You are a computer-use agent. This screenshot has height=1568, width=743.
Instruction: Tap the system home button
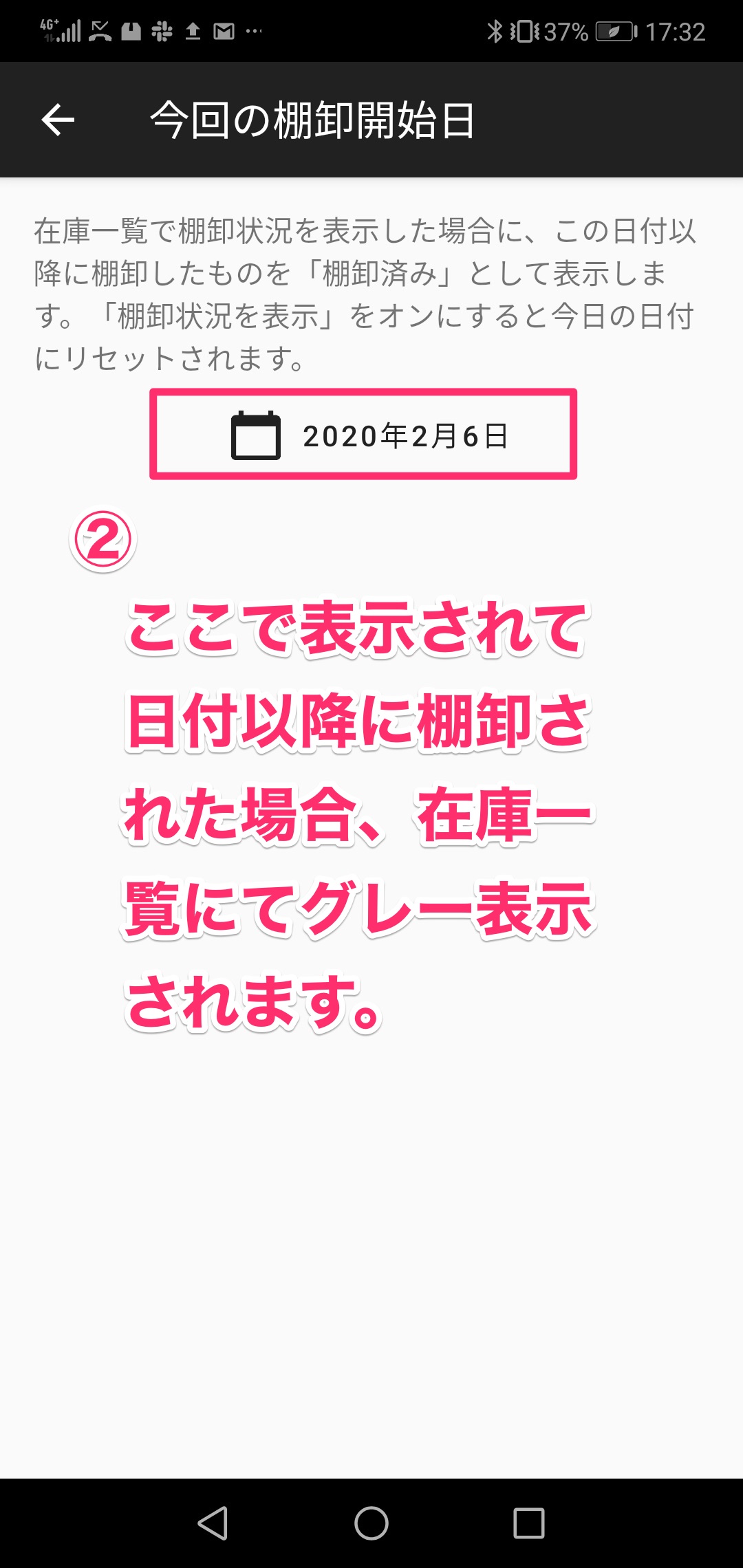click(371, 1523)
